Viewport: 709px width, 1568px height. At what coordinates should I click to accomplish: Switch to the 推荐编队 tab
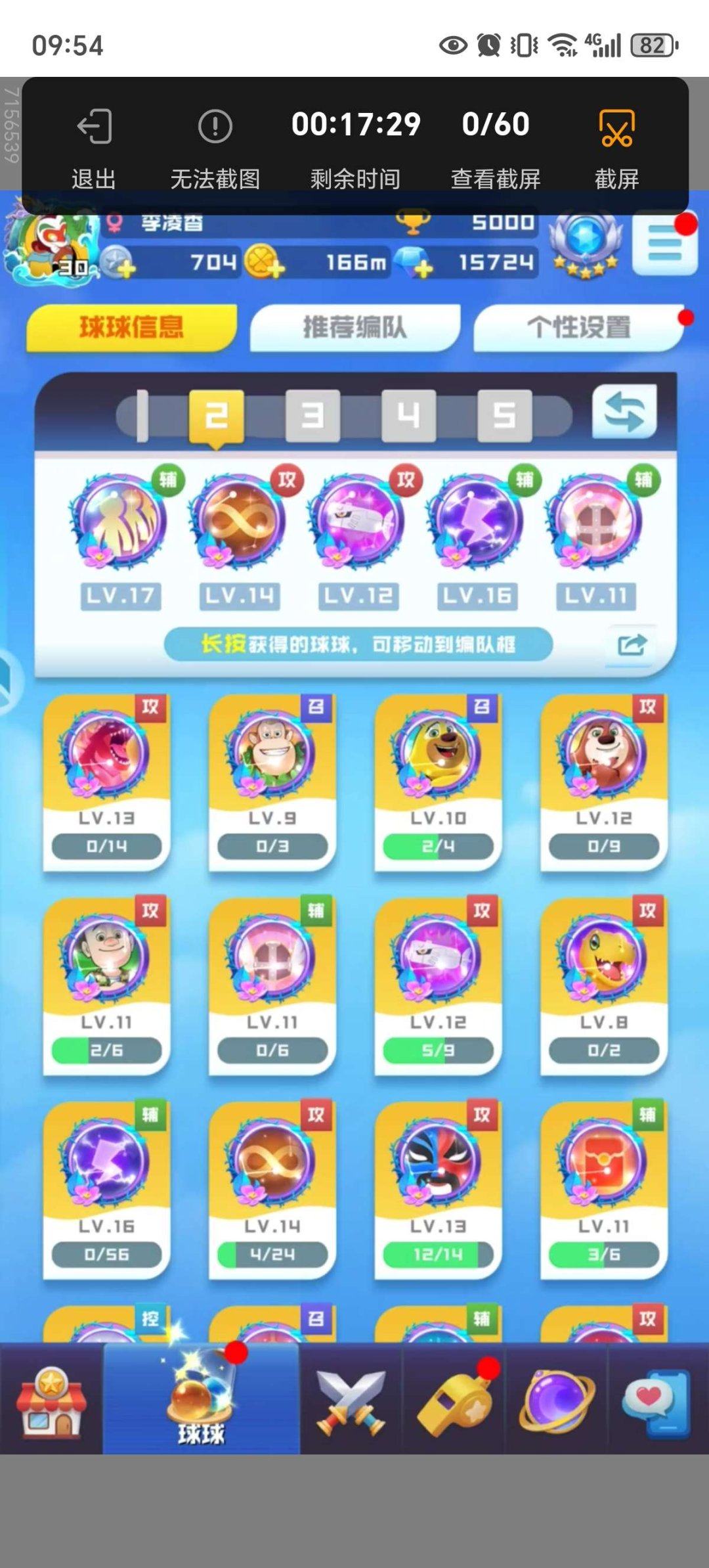354,327
